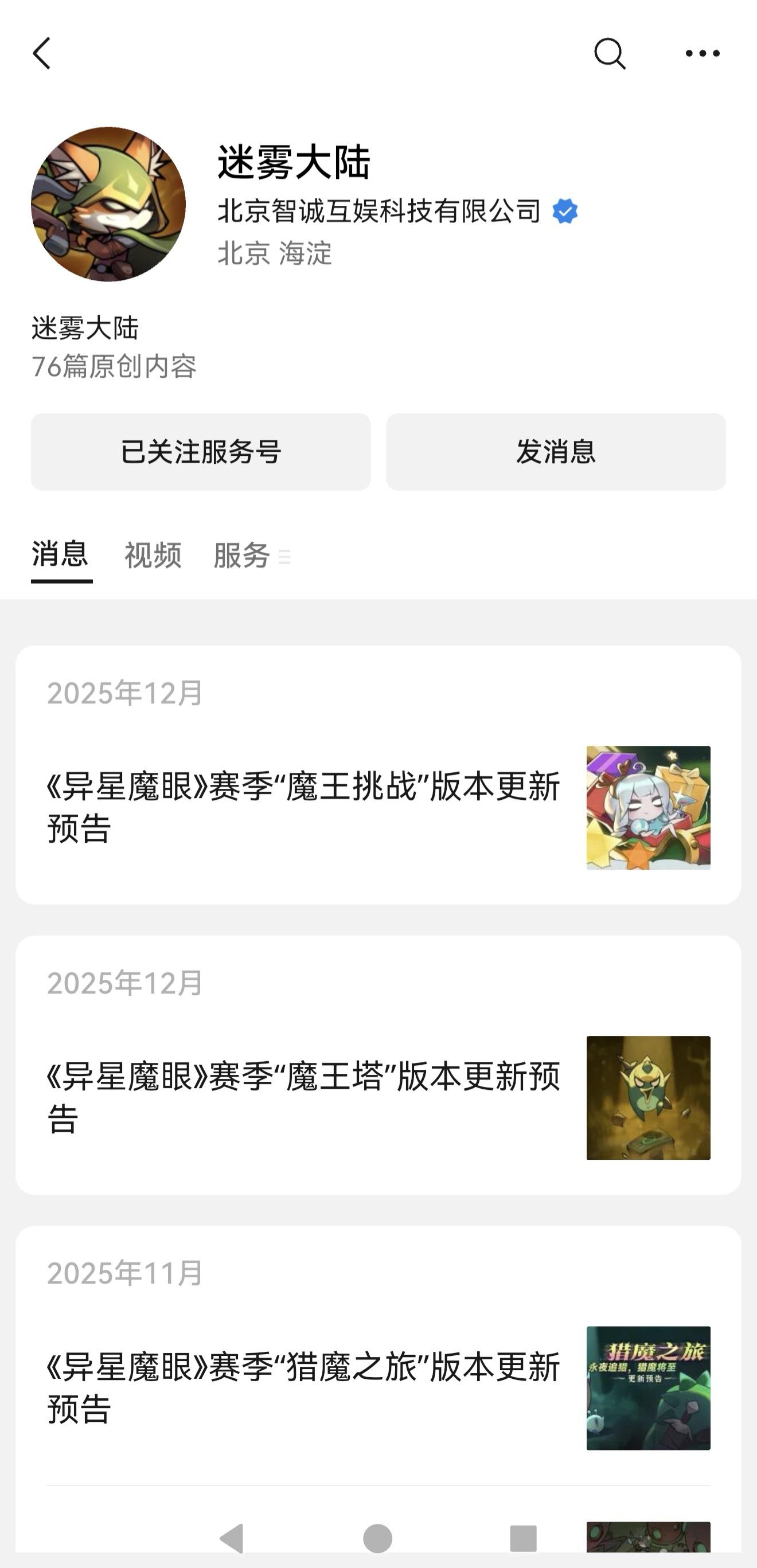Open the "猎魔之旅" update preview article
Image resolution: width=757 pixels, height=1568 pixels.
pyautogui.click(x=303, y=1387)
